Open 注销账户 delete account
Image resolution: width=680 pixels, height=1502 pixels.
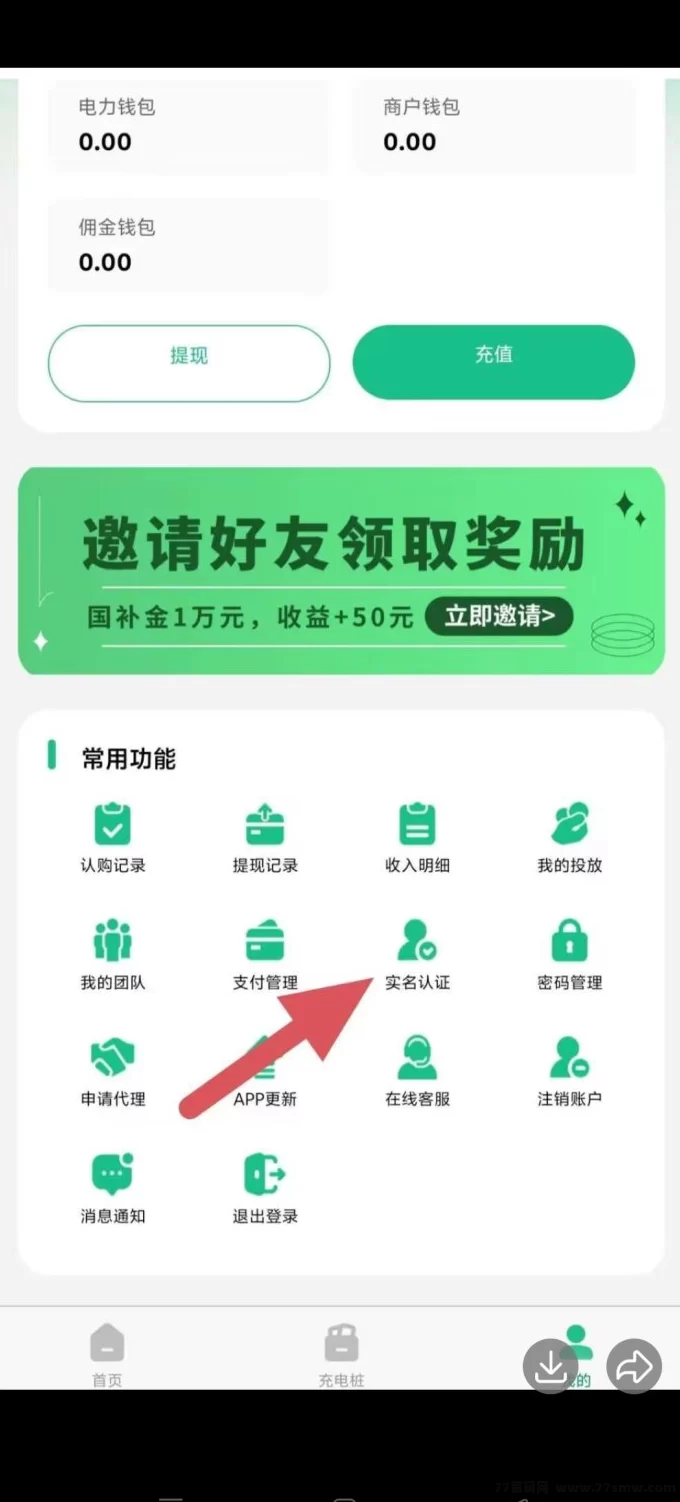point(570,1071)
